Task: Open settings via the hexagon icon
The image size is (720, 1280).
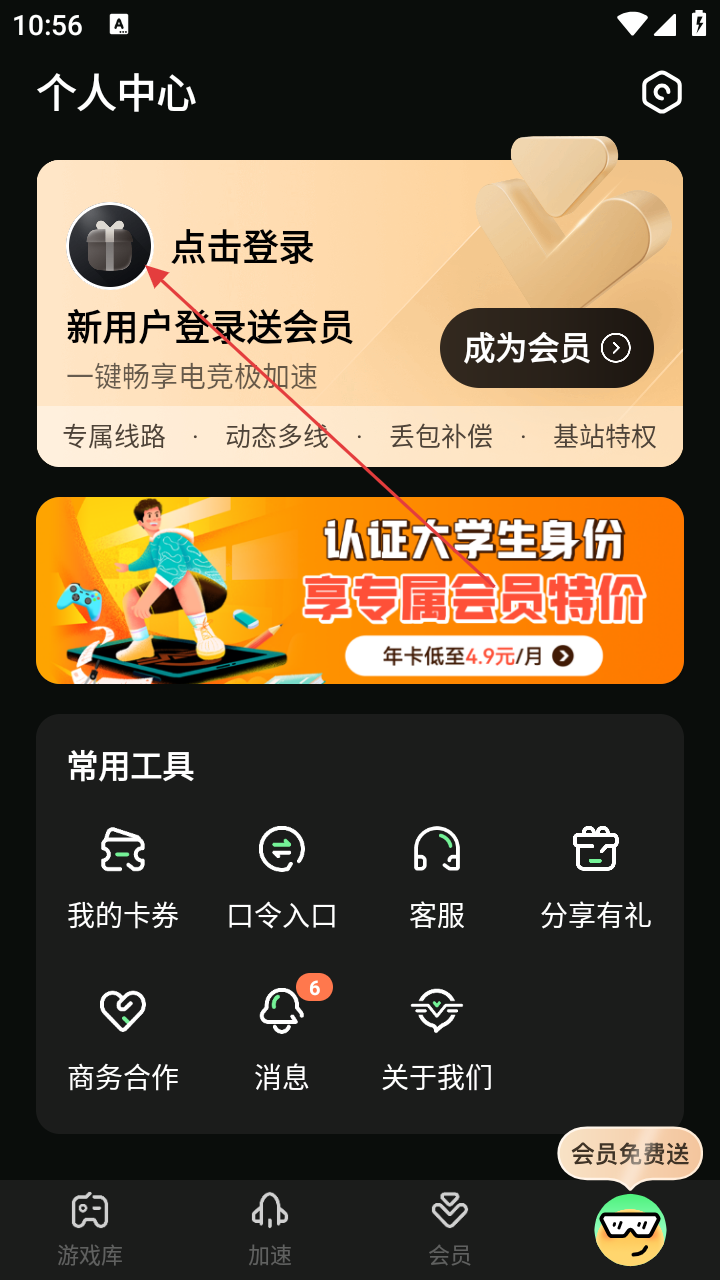Action: (x=661, y=93)
